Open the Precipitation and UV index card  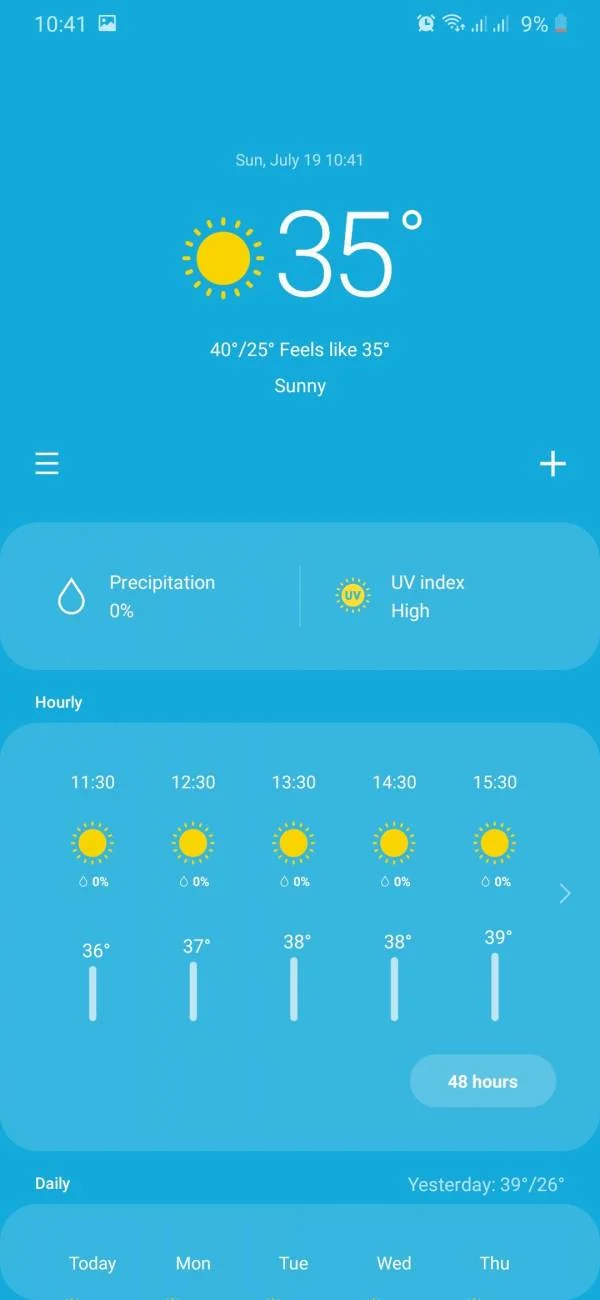300,596
